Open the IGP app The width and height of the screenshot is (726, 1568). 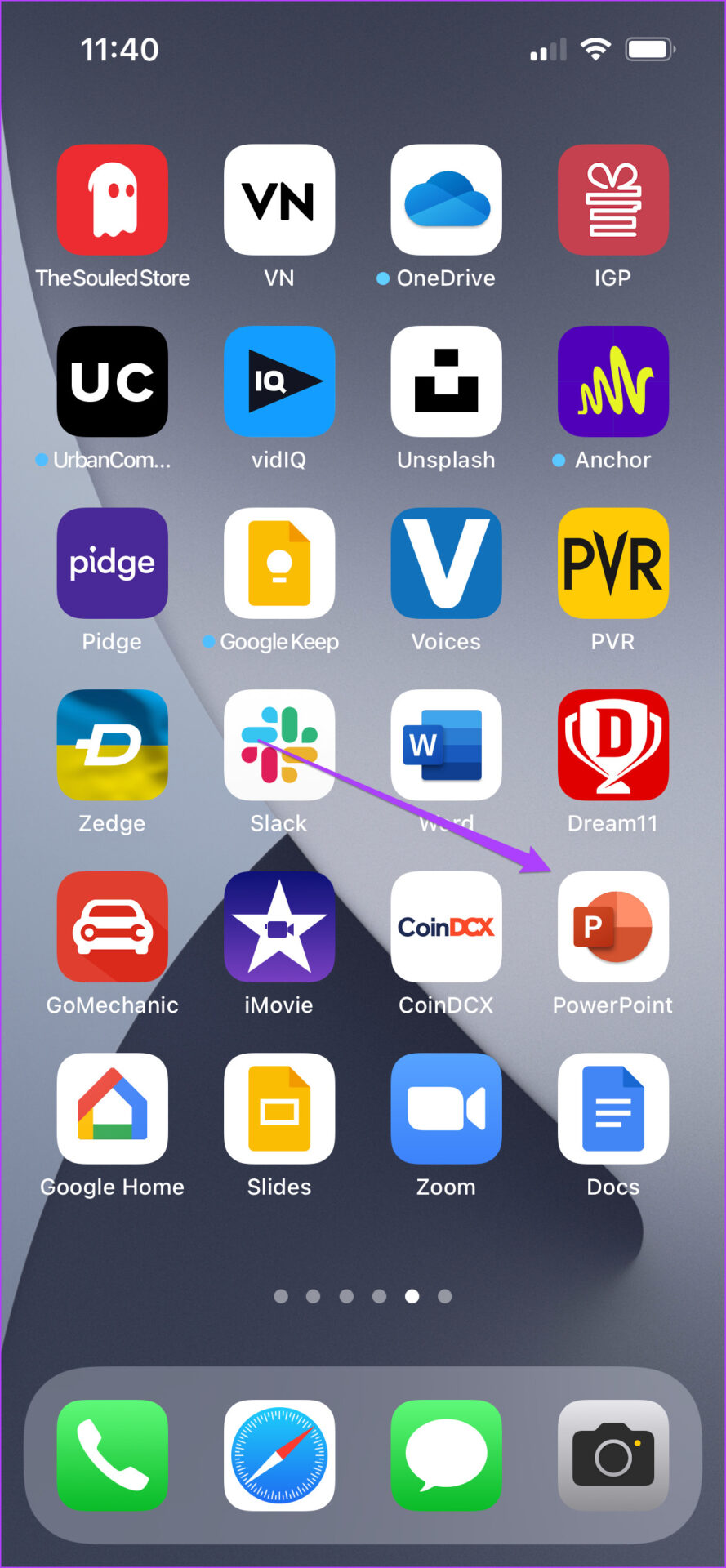pos(612,200)
